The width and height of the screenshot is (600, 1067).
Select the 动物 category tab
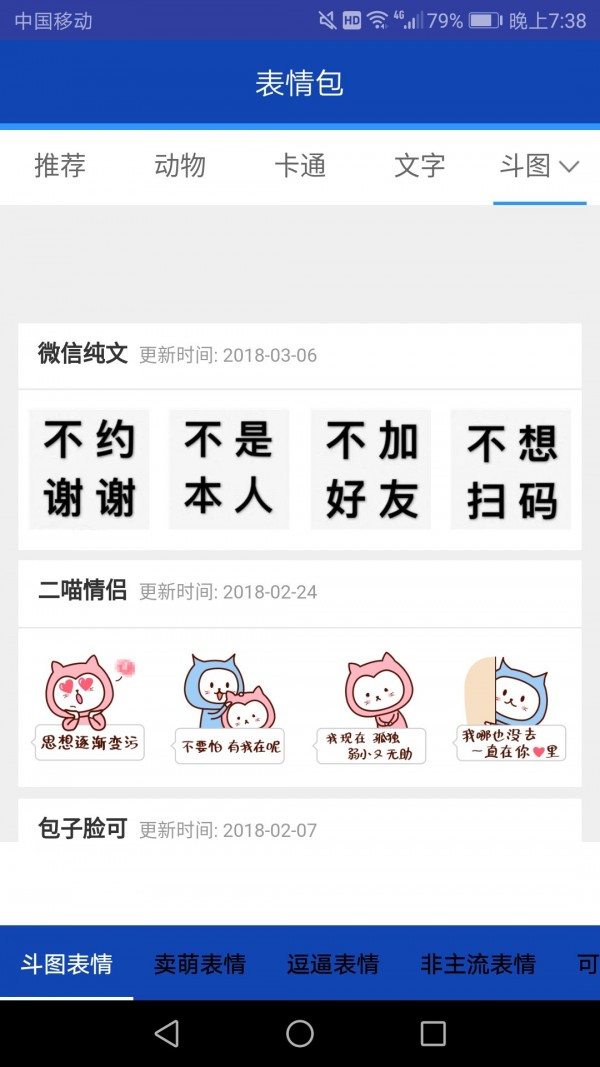[x=180, y=166]
